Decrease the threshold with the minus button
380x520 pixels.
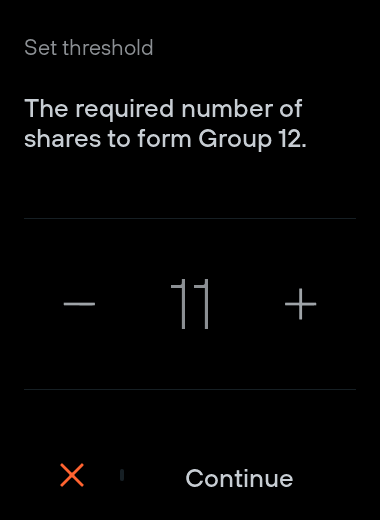[x=79, y=304]
